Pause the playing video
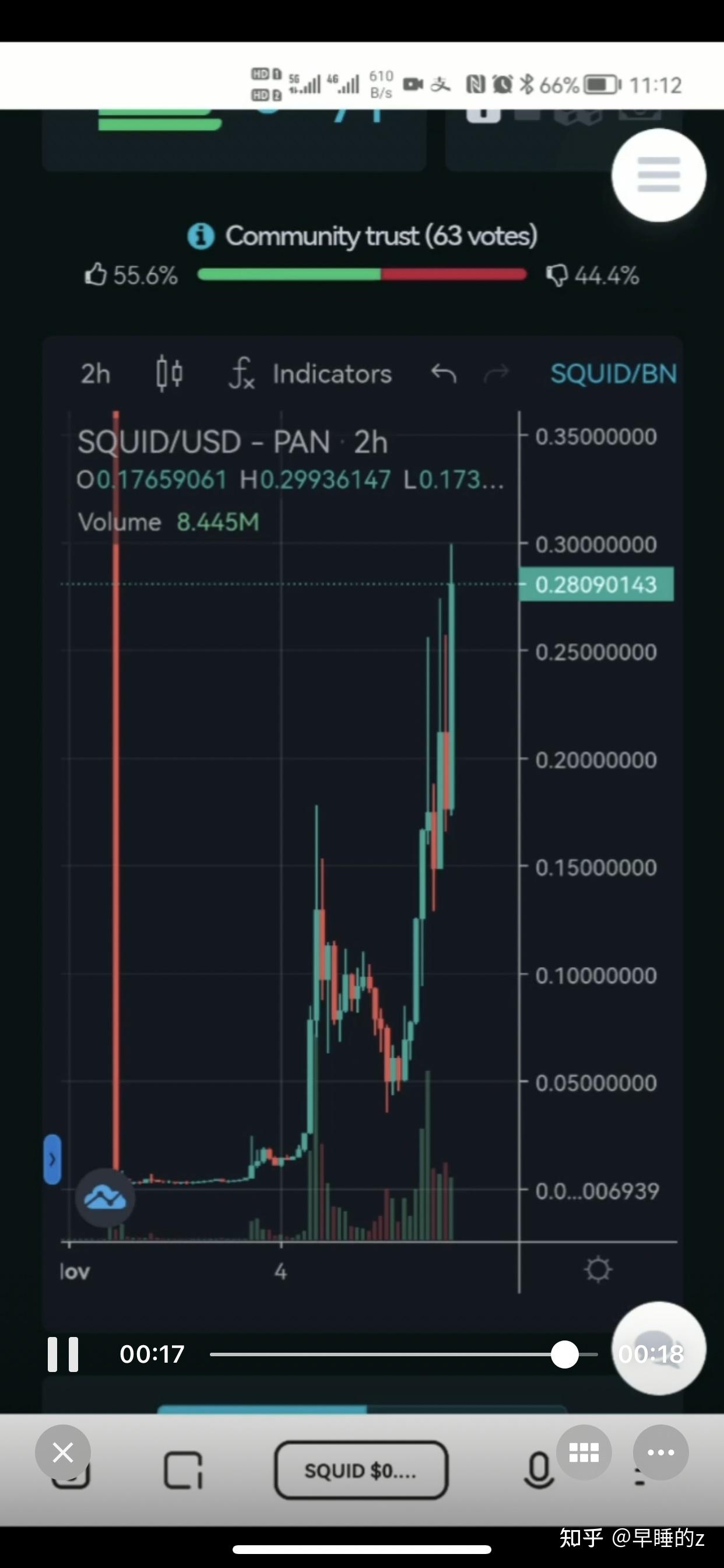The height and width of the screenshot is (1568, 724). [64, 1354]
